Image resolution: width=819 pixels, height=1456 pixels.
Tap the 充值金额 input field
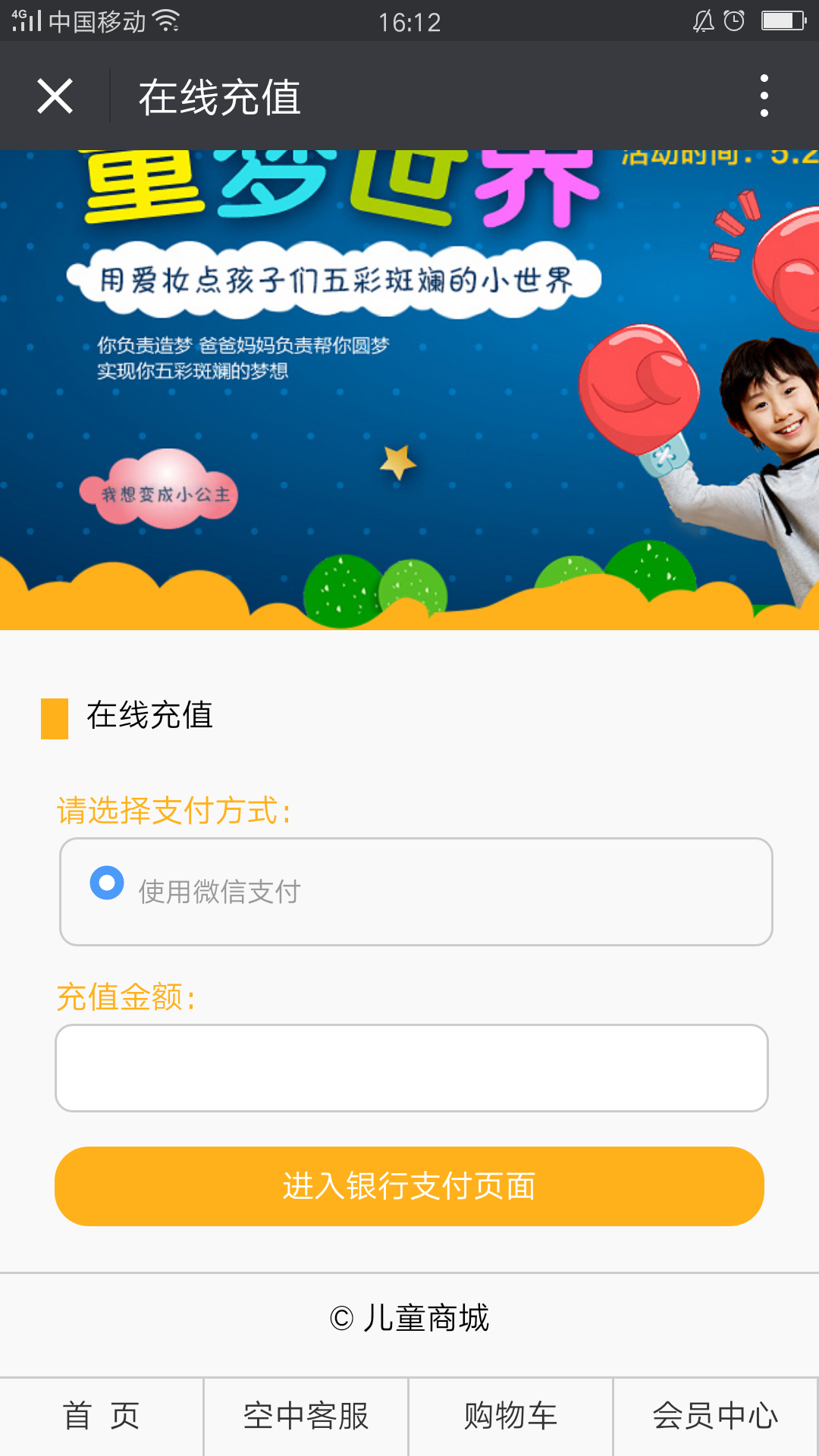coord(411,1068)
